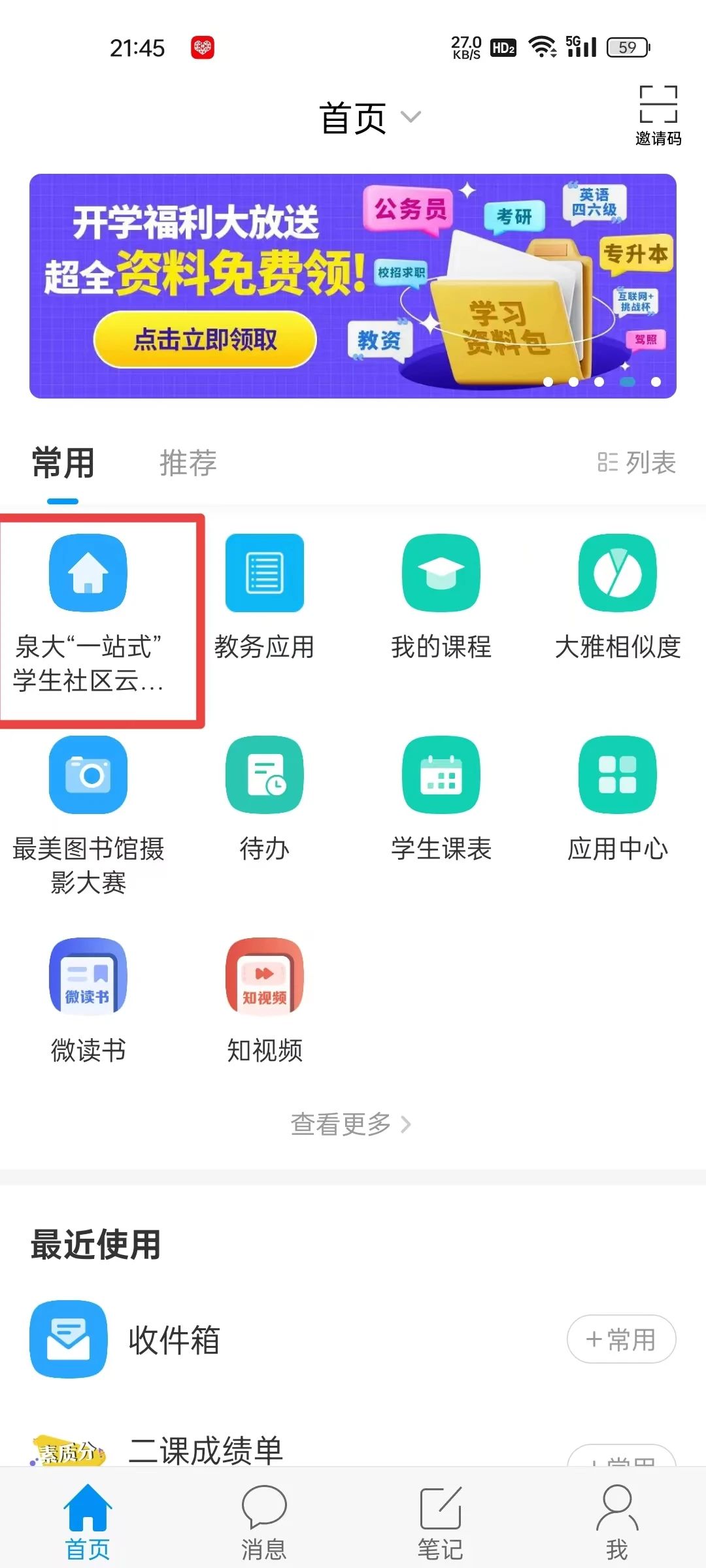
Task: Launch 大雅相似度
Action: tap(618, 596)
